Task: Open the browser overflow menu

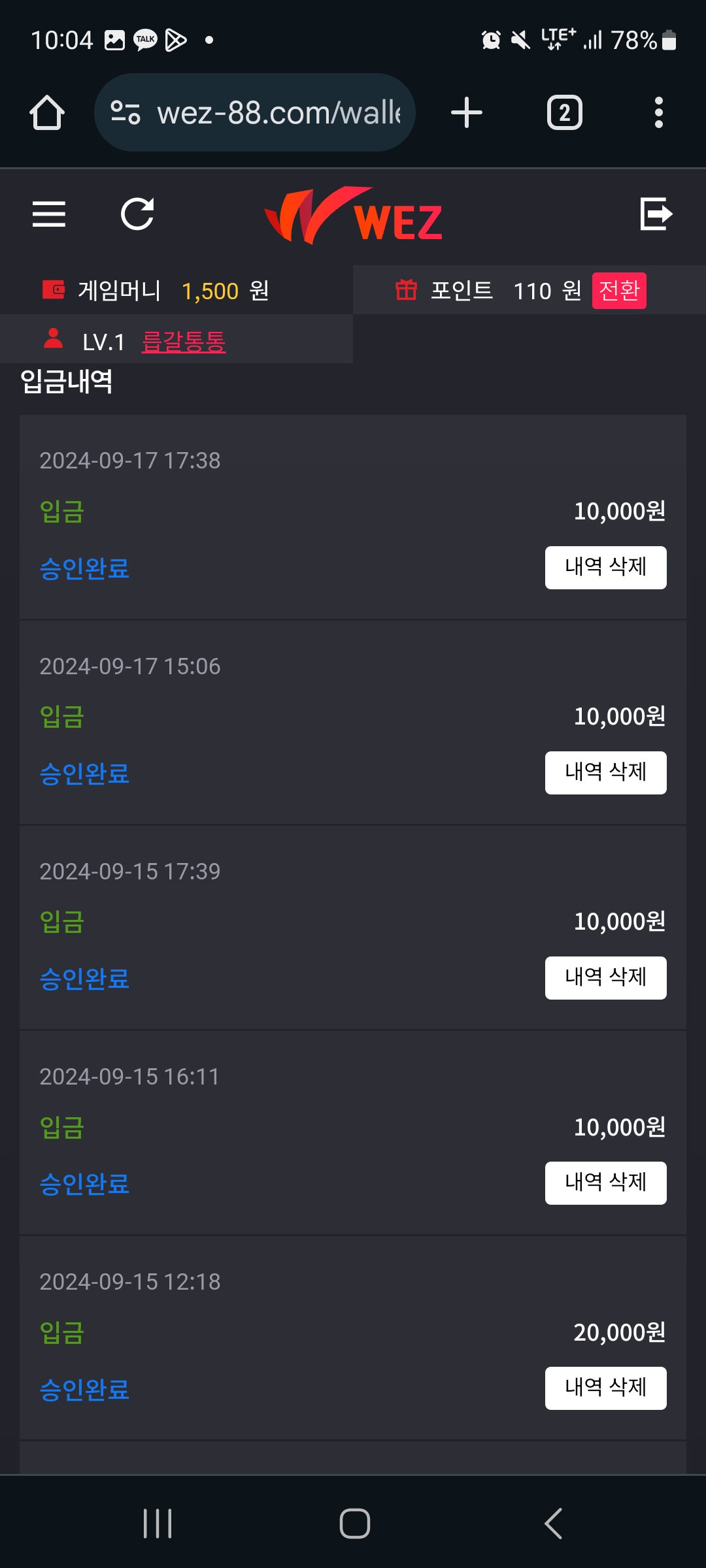Action: tap(658, 113)
